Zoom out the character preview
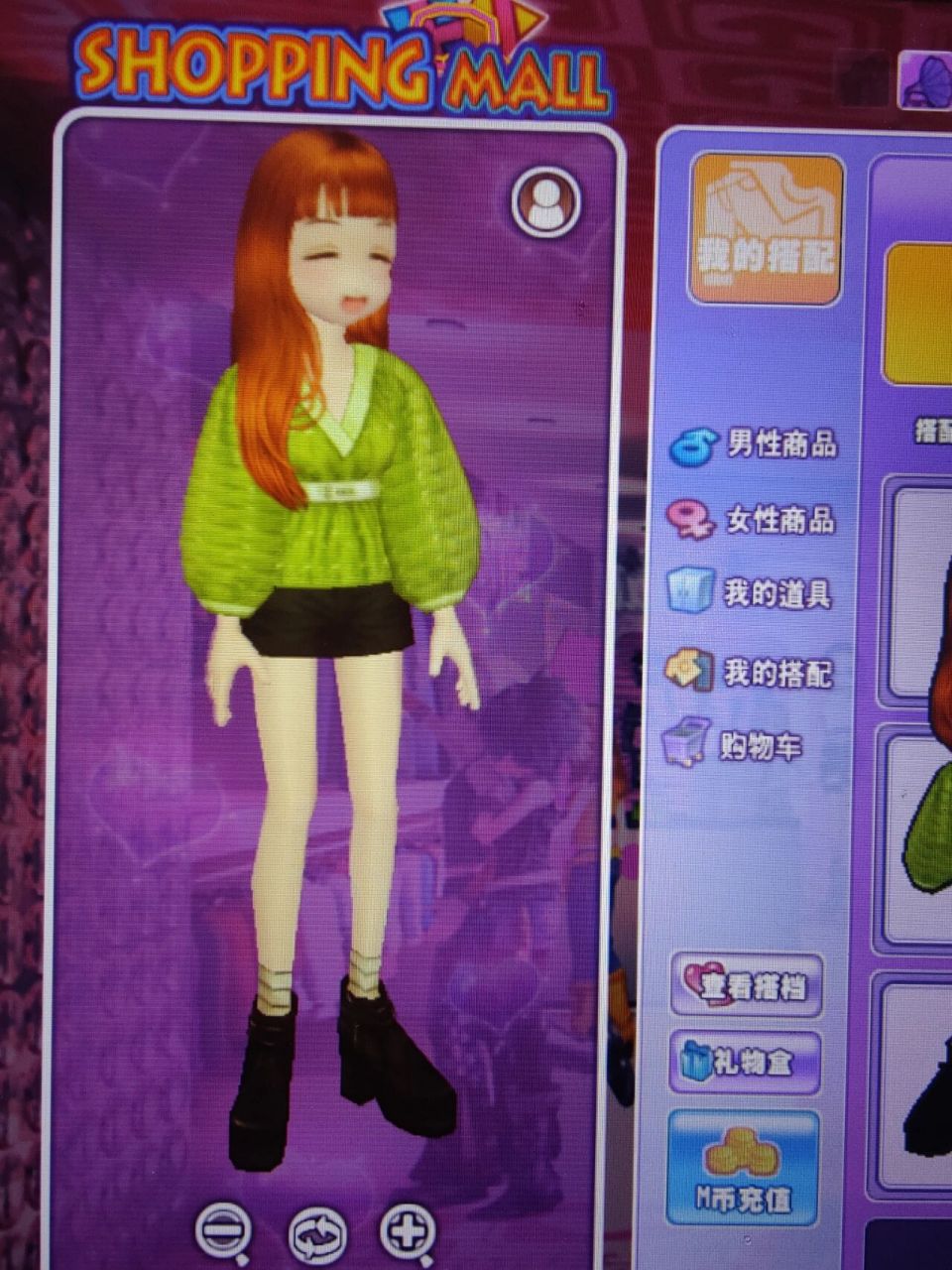 [x=224, y=1233]
